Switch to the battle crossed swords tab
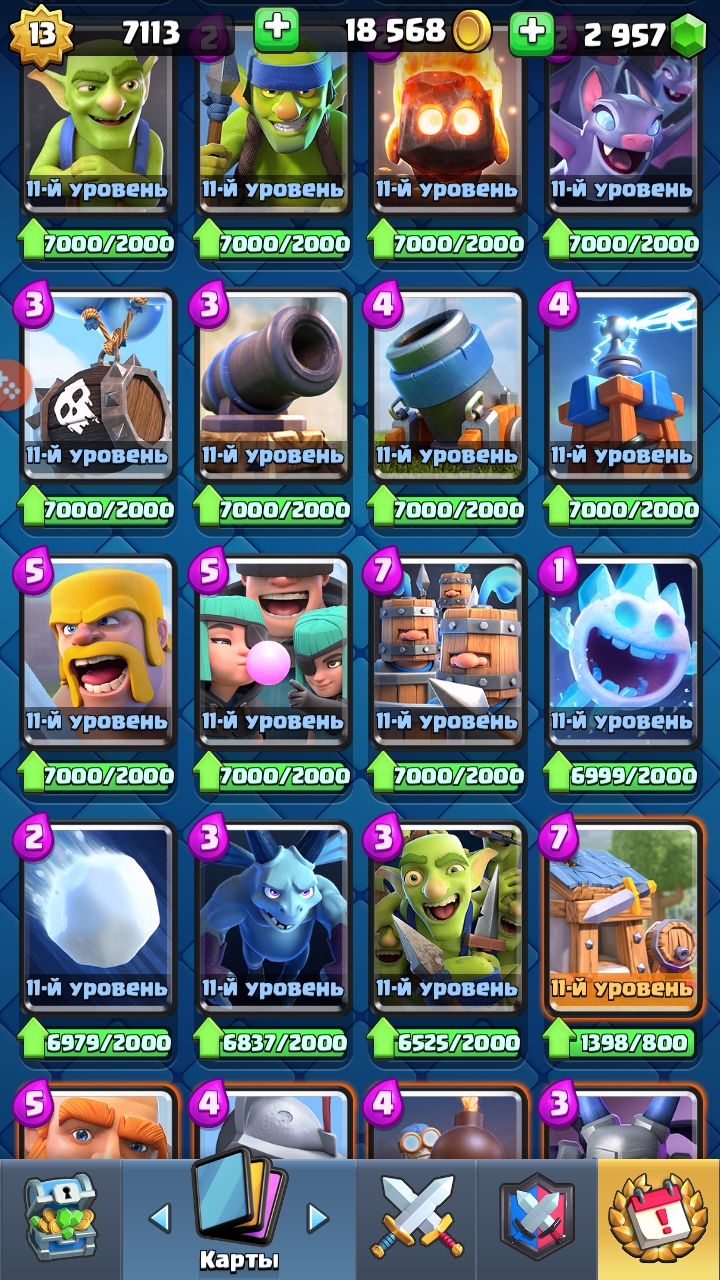This screenshot has width=720, height=1280. pyautogui.click(x=415, y=1218)
